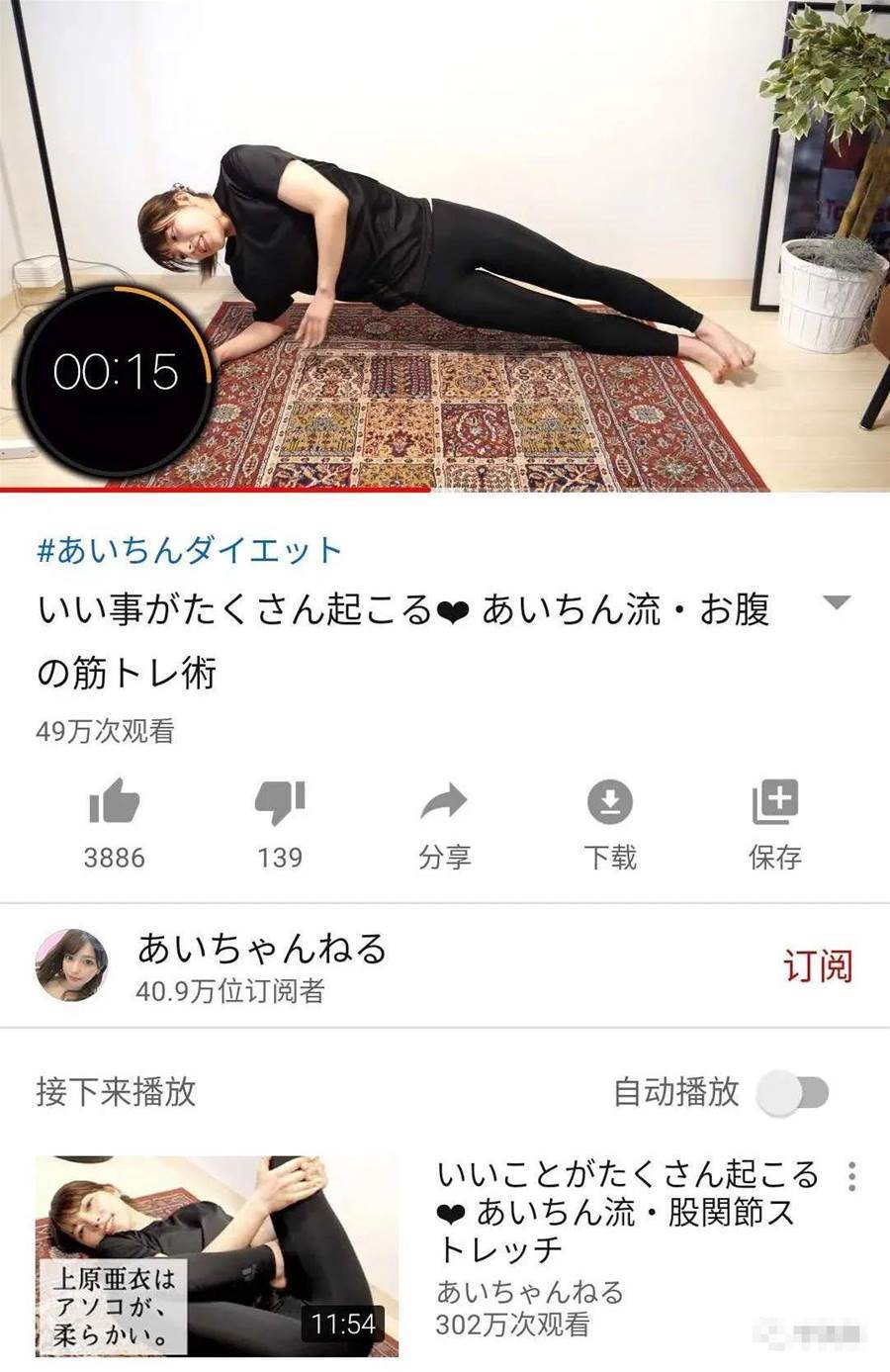The width and height of the screenshot is (890, 1372).
Task: Tap the video player to show controls
Action: [445, 245]
